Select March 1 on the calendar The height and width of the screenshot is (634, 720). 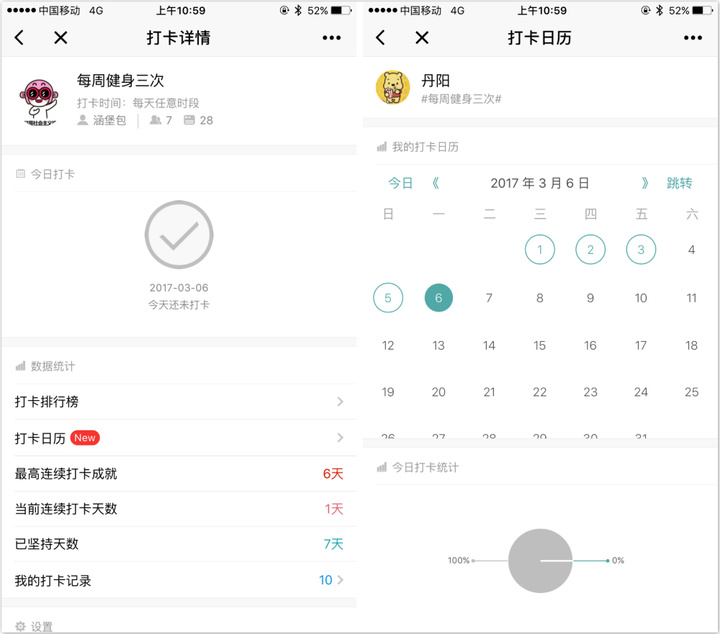[x=540, y=249]
